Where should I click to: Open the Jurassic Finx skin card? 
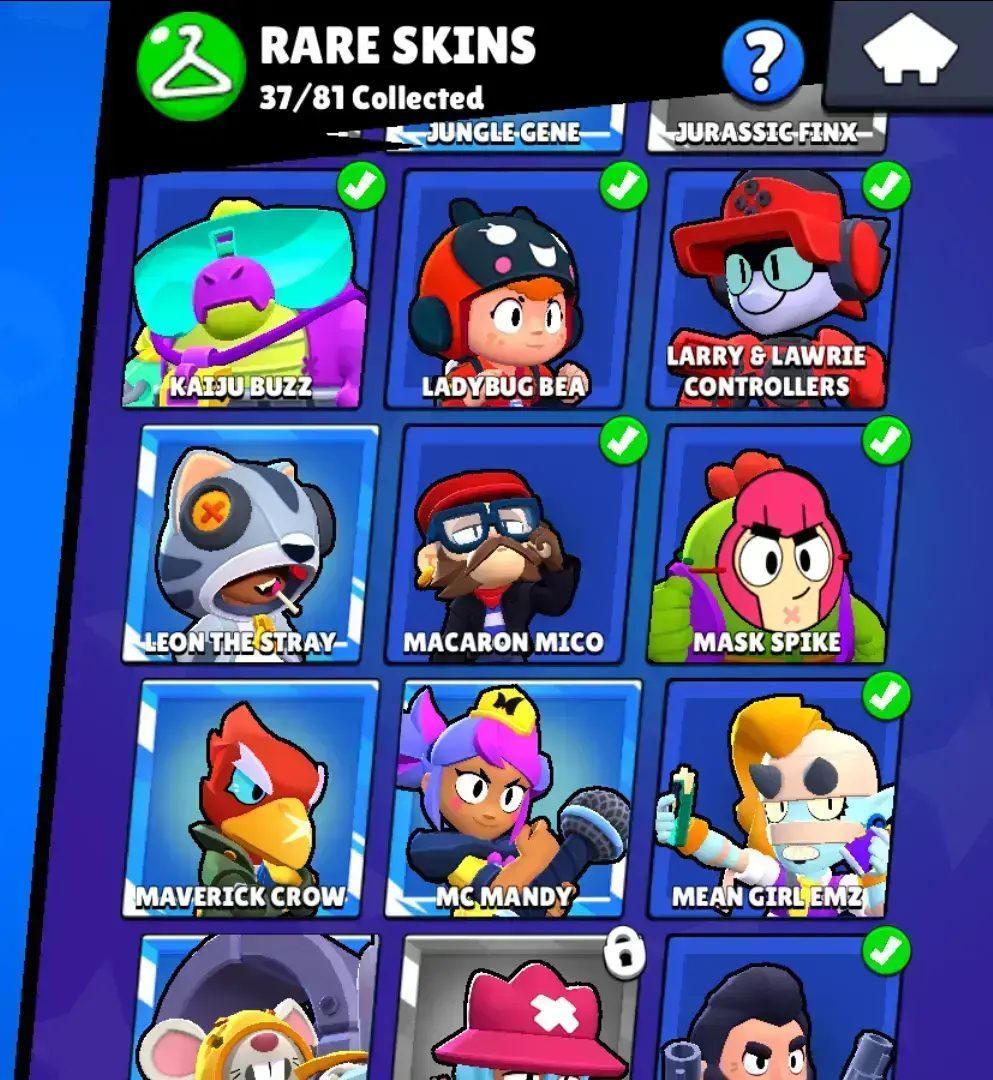point(767,134)
